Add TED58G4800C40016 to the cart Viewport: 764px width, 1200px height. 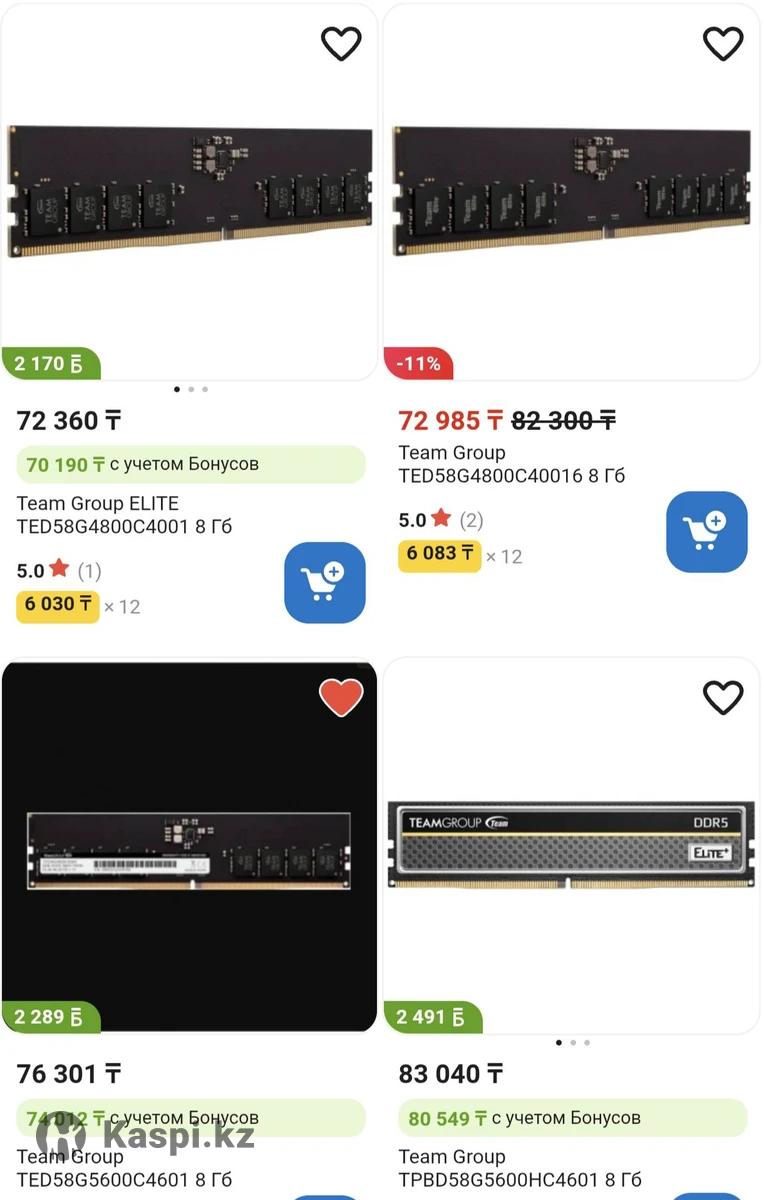[x=706, y=531]
